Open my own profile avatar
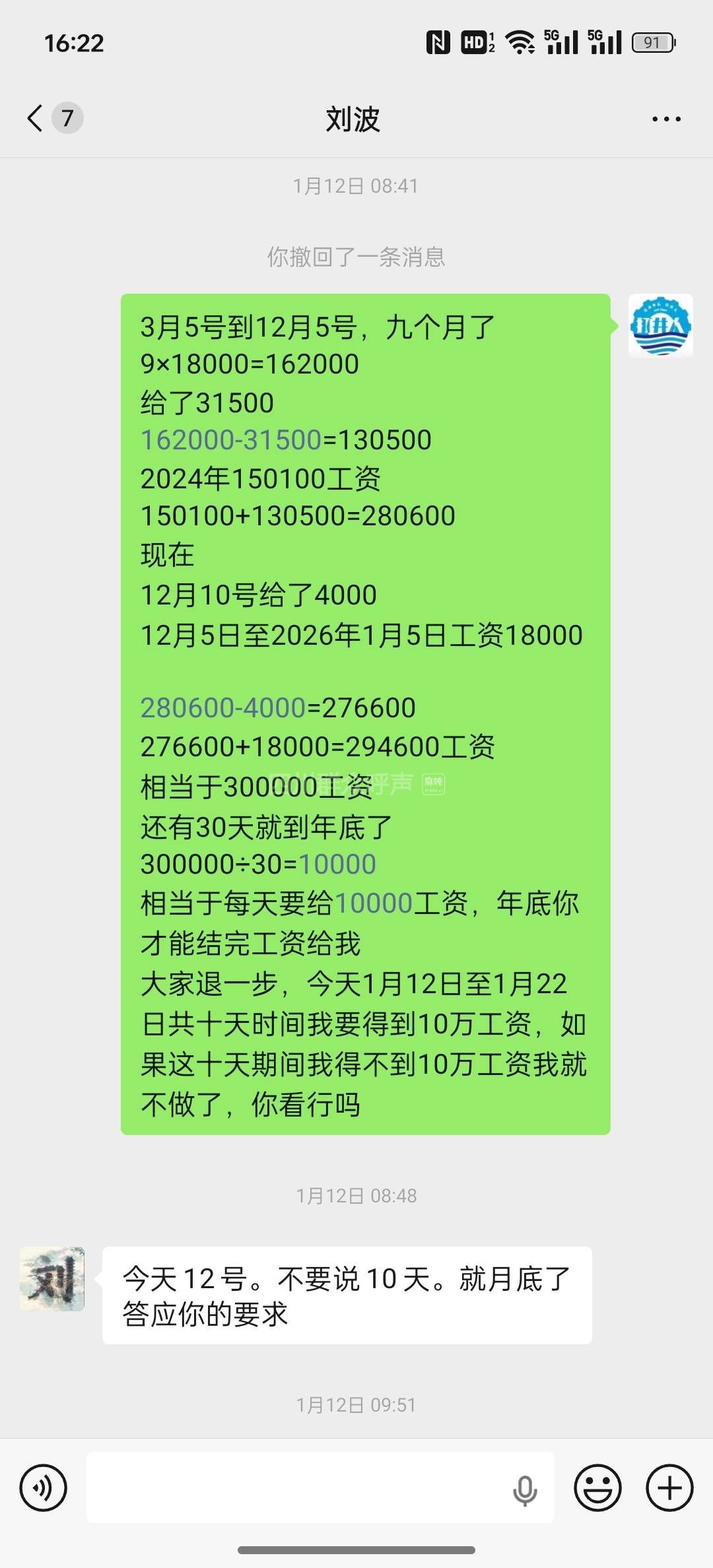The image size is (713, 1568). coord(660,326)
